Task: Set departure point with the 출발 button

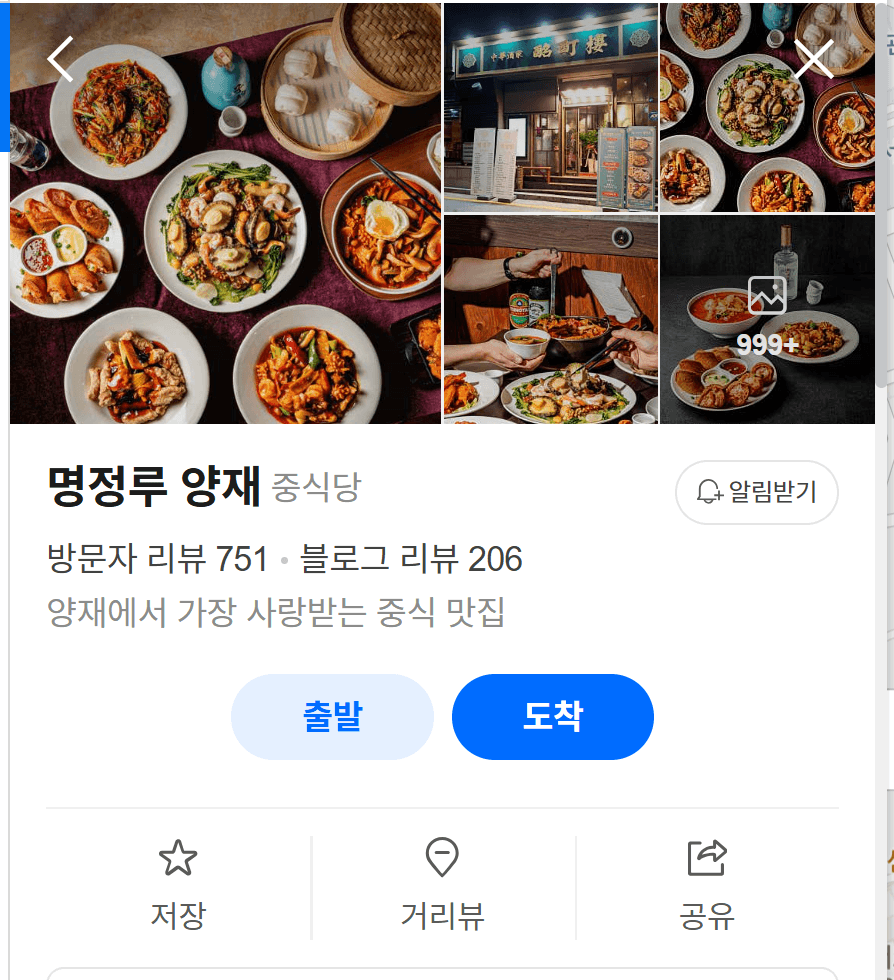Action: coord(332,716)
